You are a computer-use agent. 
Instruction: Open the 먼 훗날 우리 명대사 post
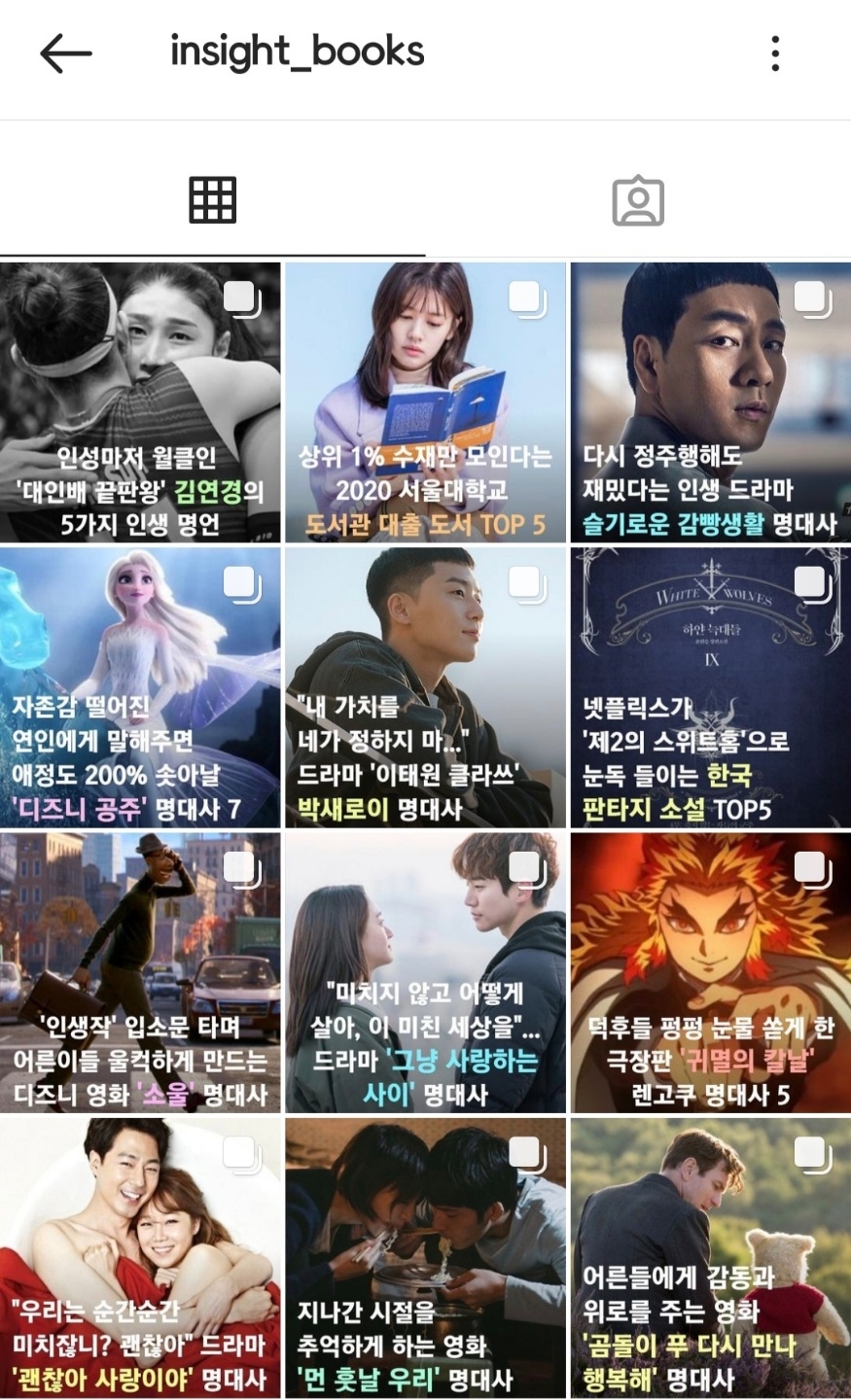tap(425, 1257)
